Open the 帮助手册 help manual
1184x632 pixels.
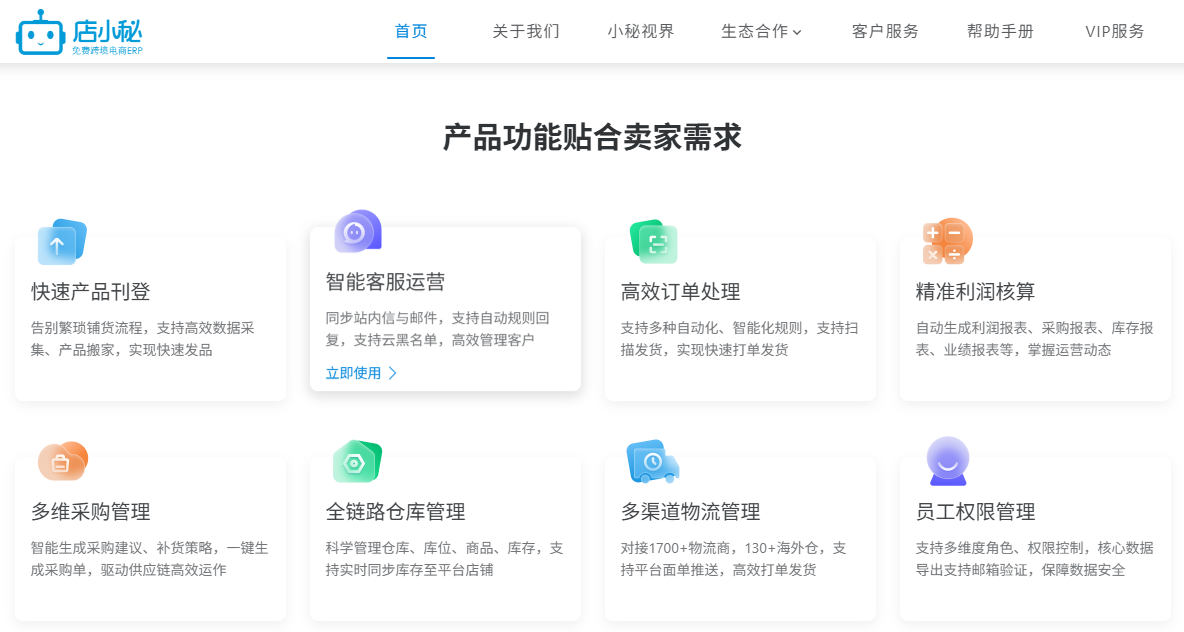pyautogui.click(x=1000, y=31)
